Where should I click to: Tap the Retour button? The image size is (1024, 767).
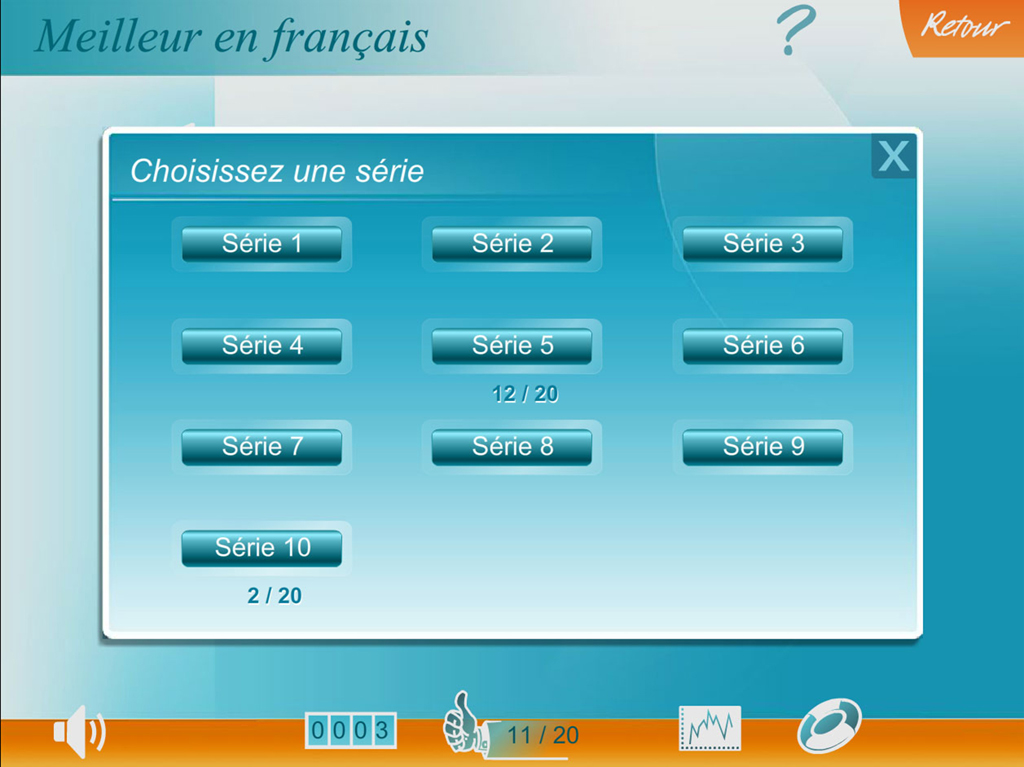pos(964,26)
